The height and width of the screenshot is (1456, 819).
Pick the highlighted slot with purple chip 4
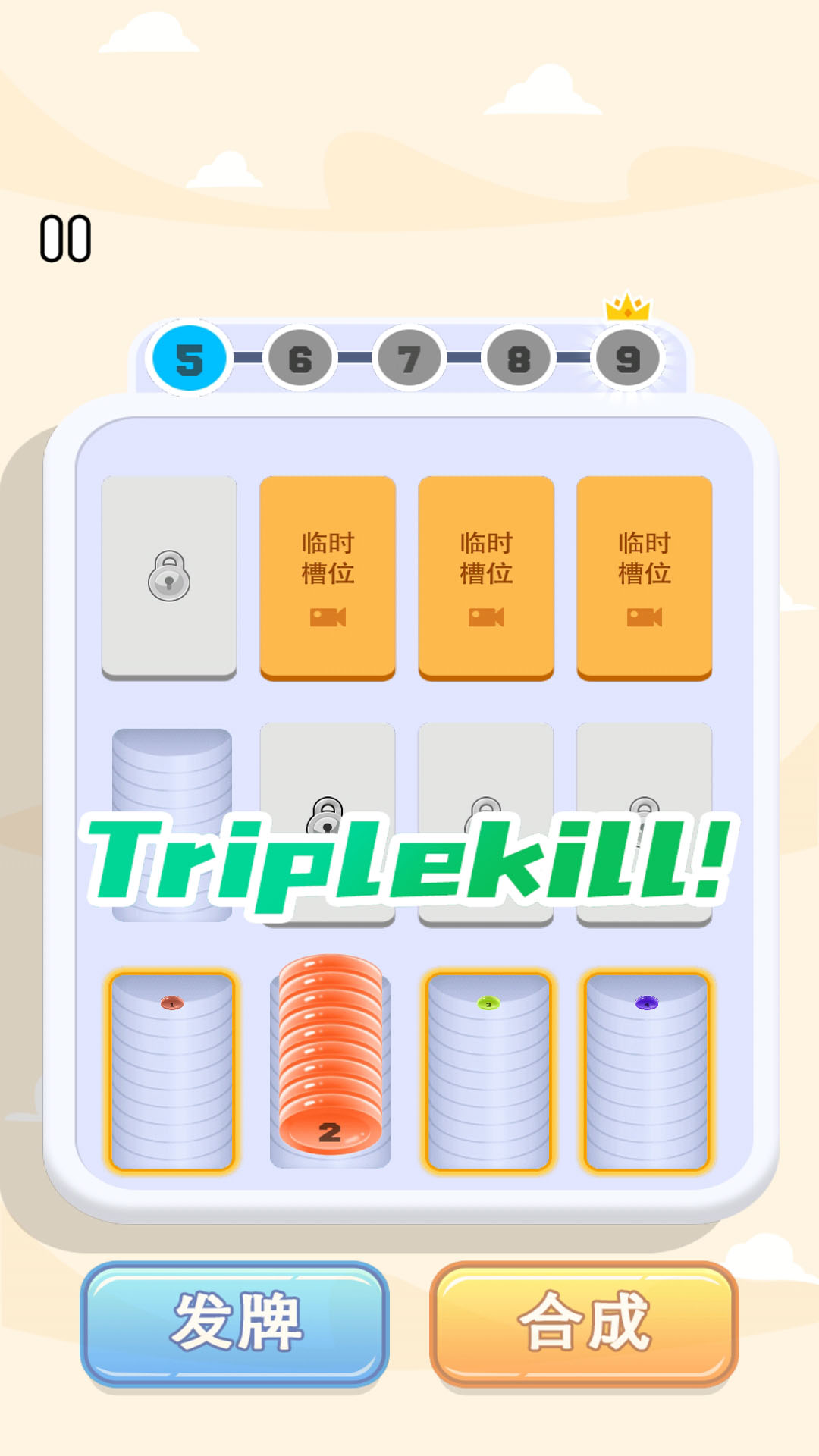coord(646,1071)
